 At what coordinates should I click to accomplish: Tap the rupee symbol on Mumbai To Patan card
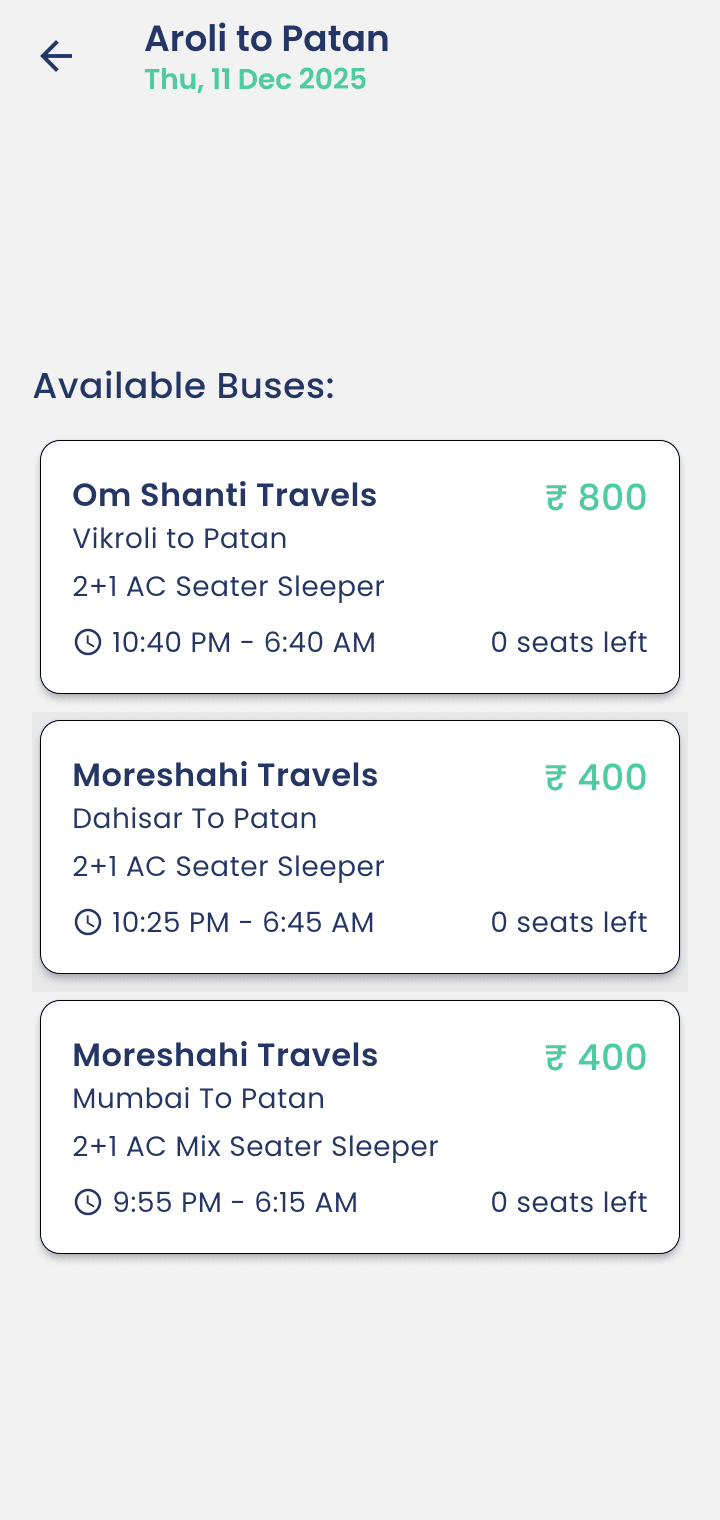click(x=557, y=1057)
